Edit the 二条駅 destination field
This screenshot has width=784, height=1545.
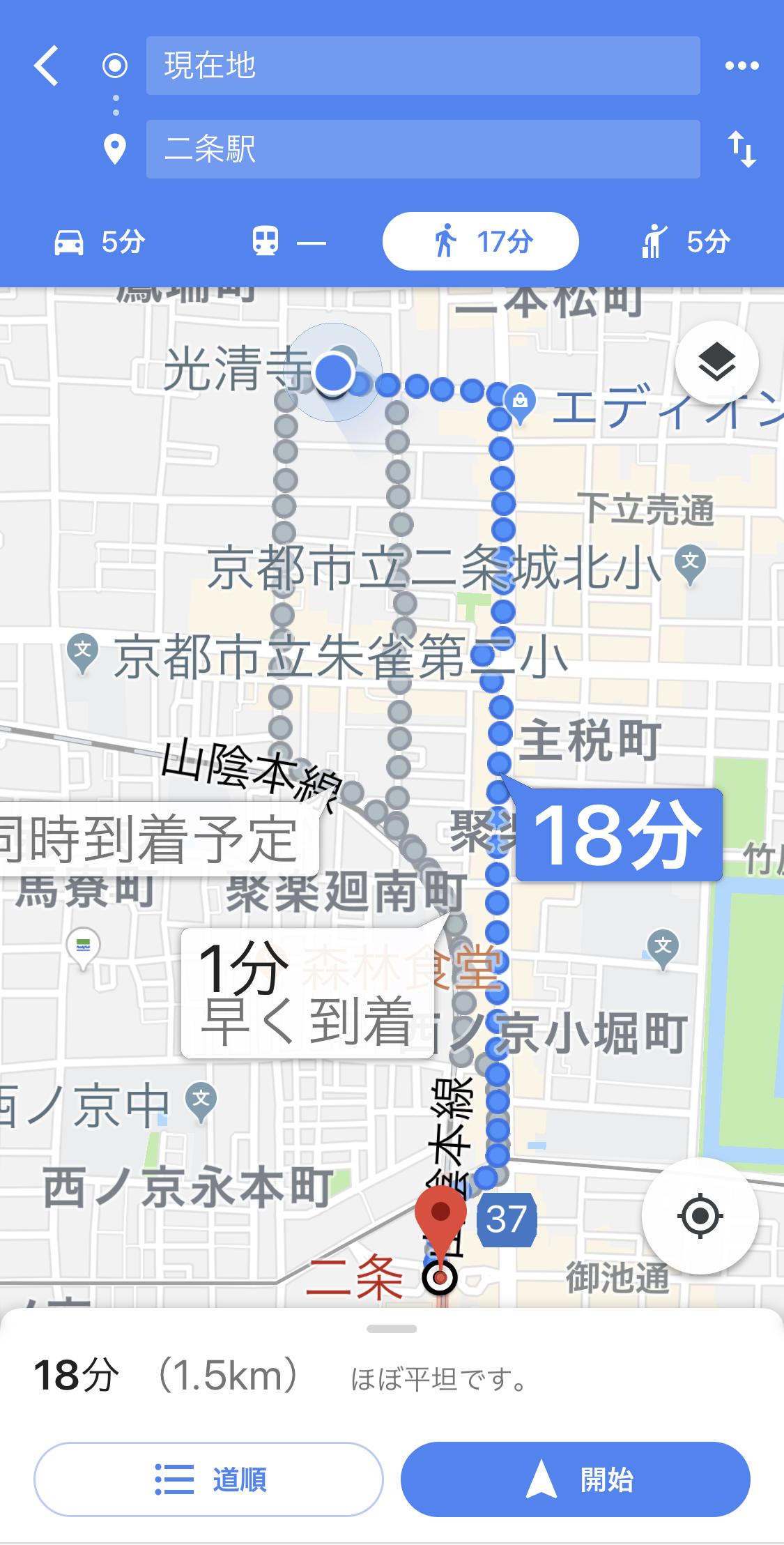coord(422,149)
